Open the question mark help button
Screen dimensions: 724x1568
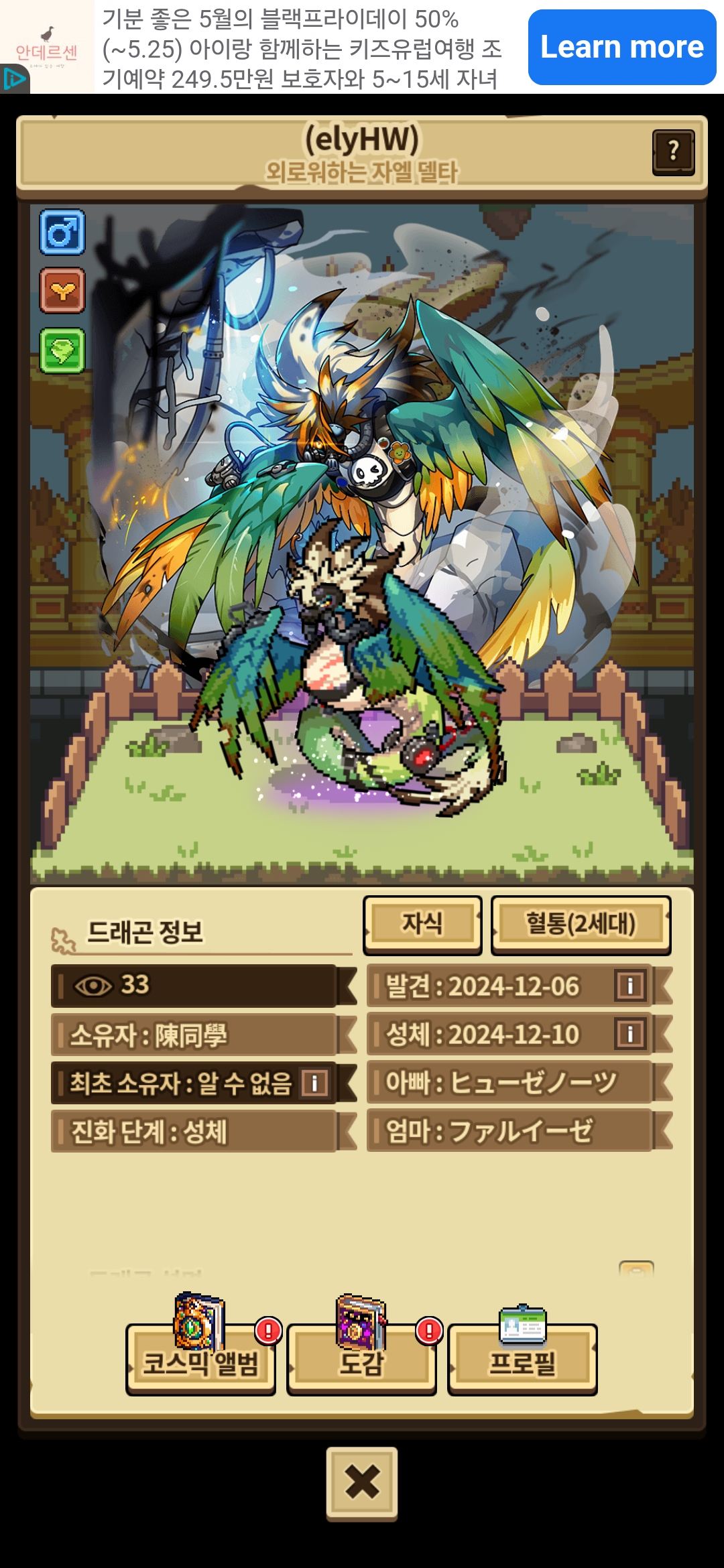tap(673, 152)
